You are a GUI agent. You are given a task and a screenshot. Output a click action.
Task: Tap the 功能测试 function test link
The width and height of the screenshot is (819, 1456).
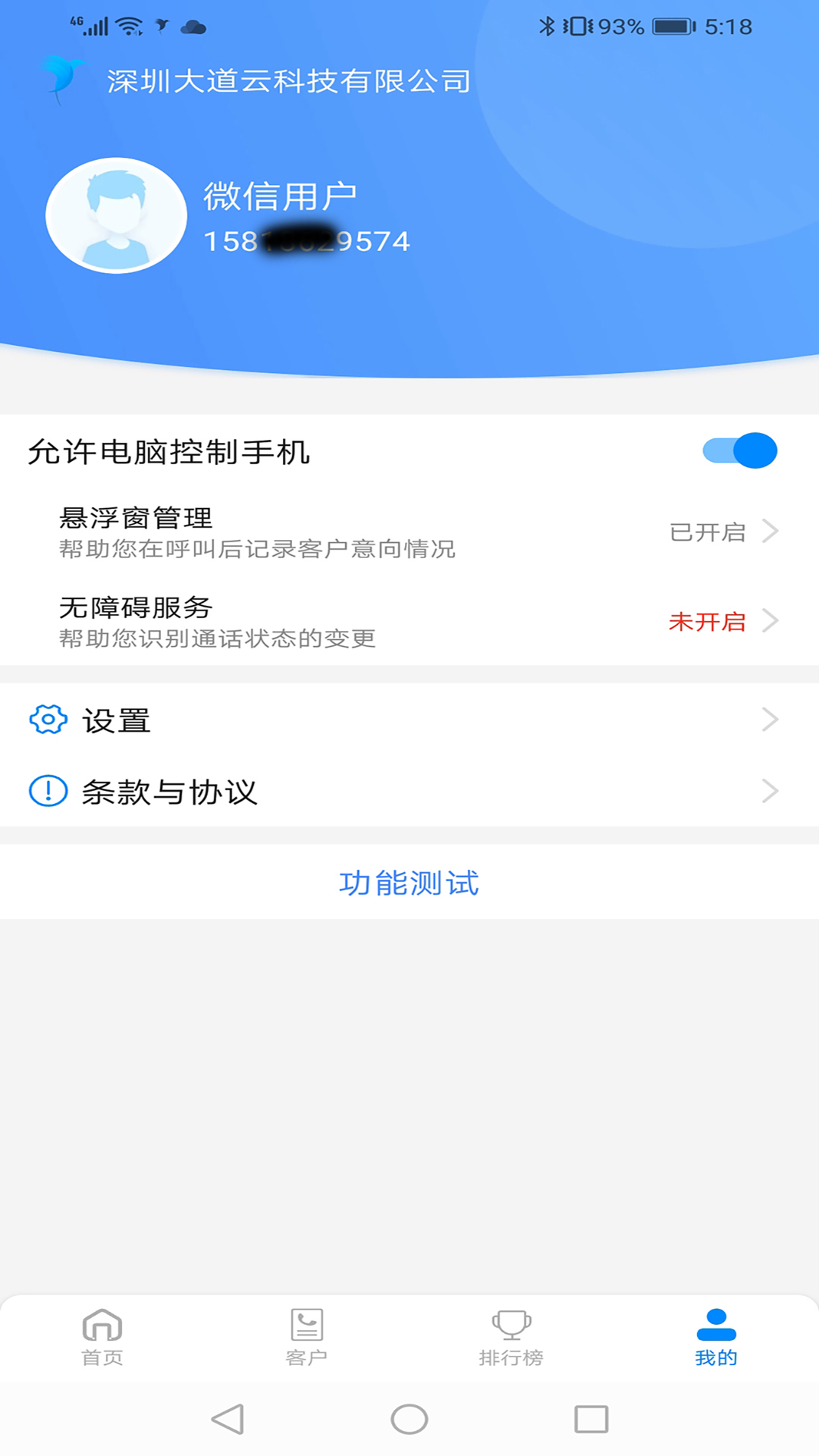pyautogui.click(x=409, y=882)
